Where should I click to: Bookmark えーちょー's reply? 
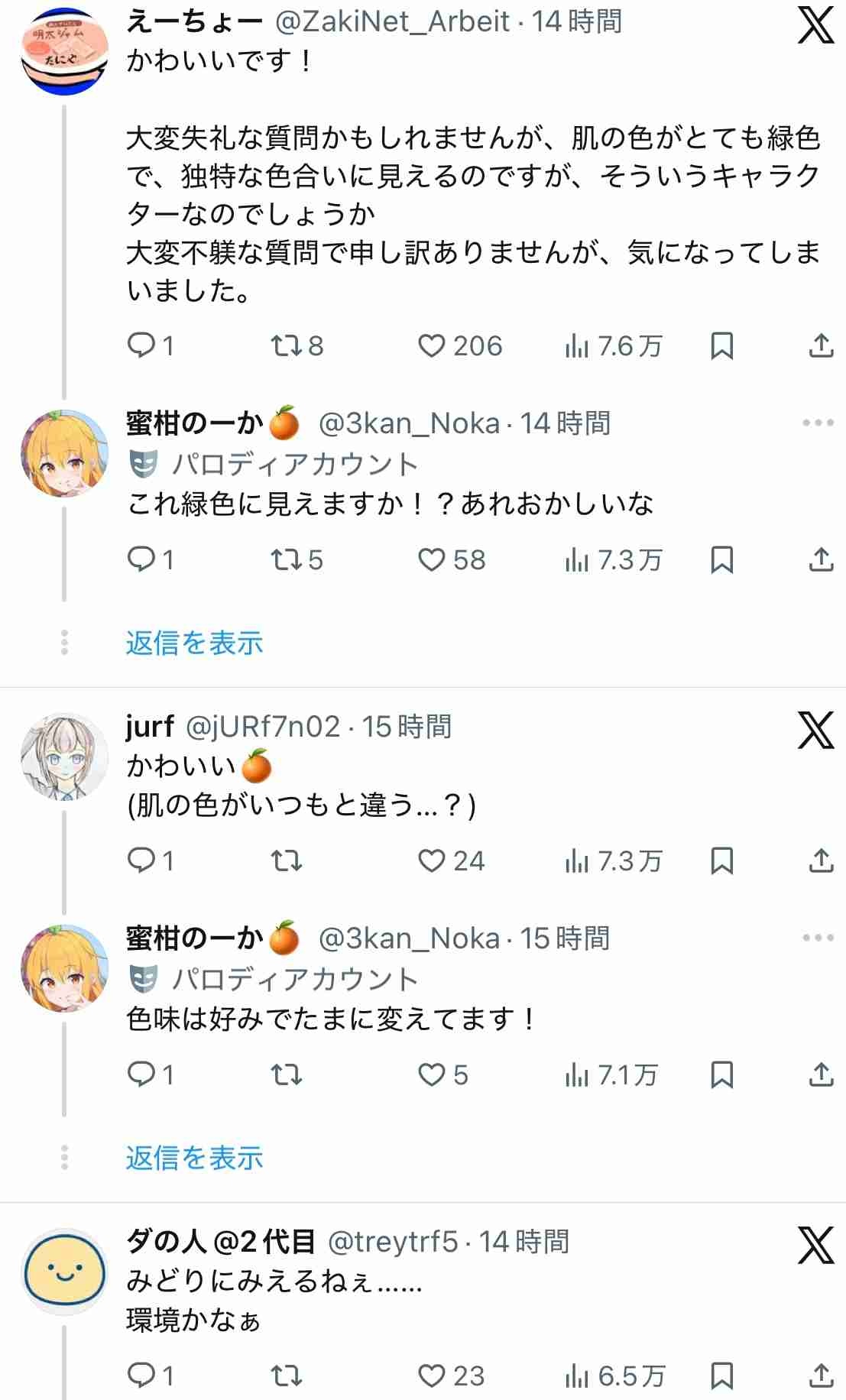(x=721, y=346)
